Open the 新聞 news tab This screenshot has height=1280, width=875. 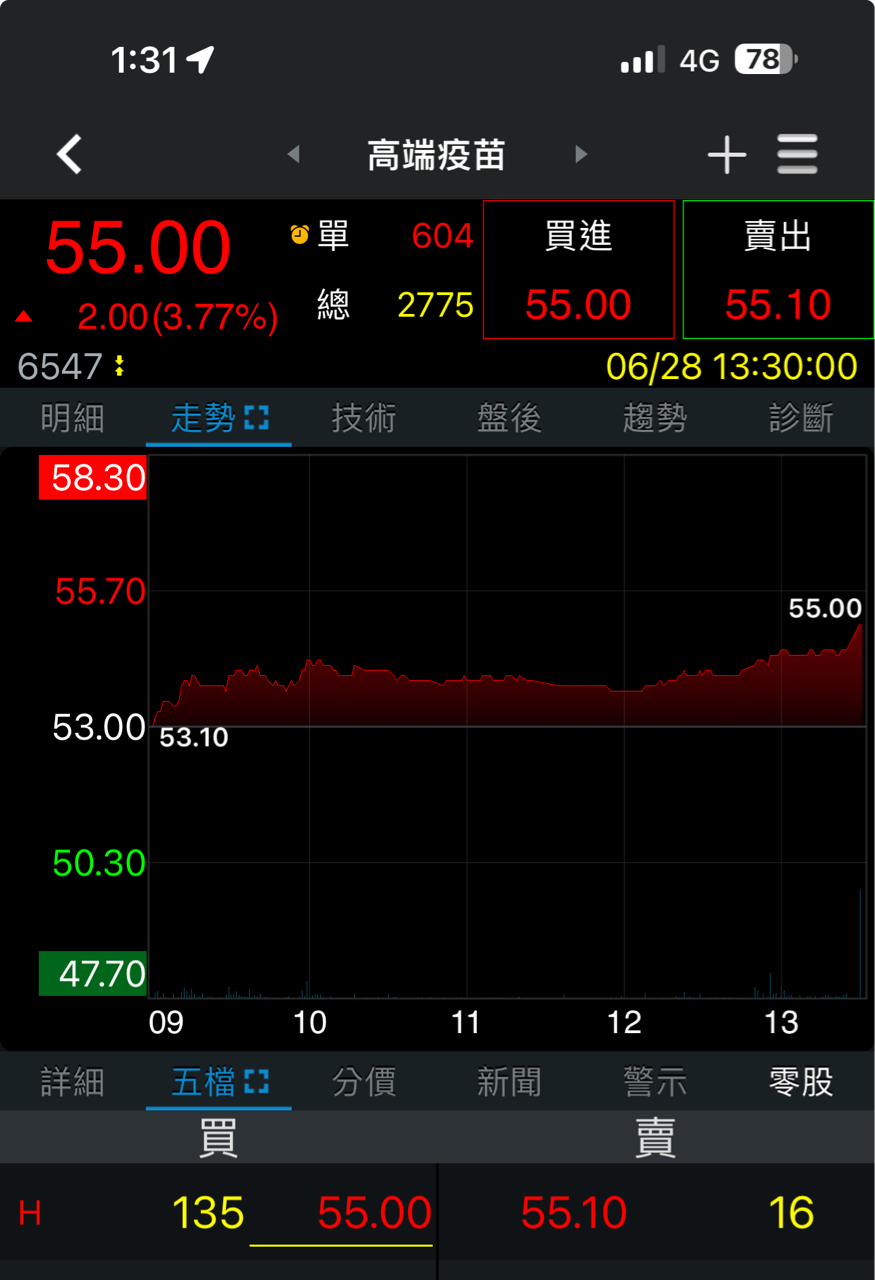pos(509,1082)
